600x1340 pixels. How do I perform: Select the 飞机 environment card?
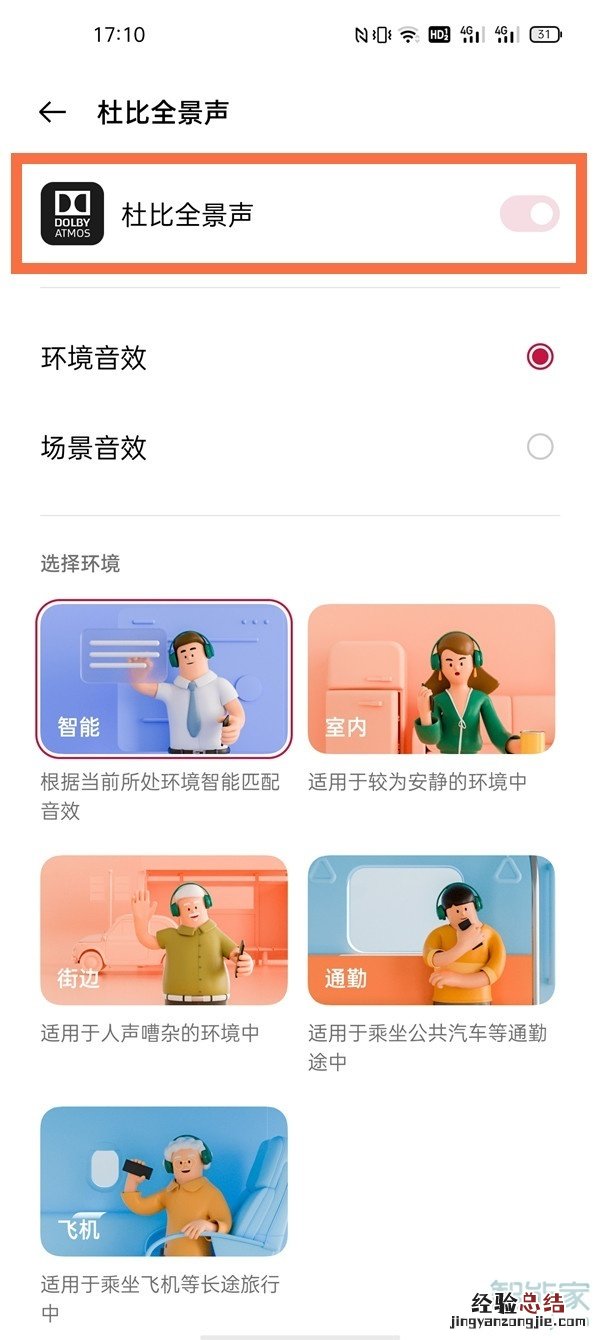(164, 1181)
